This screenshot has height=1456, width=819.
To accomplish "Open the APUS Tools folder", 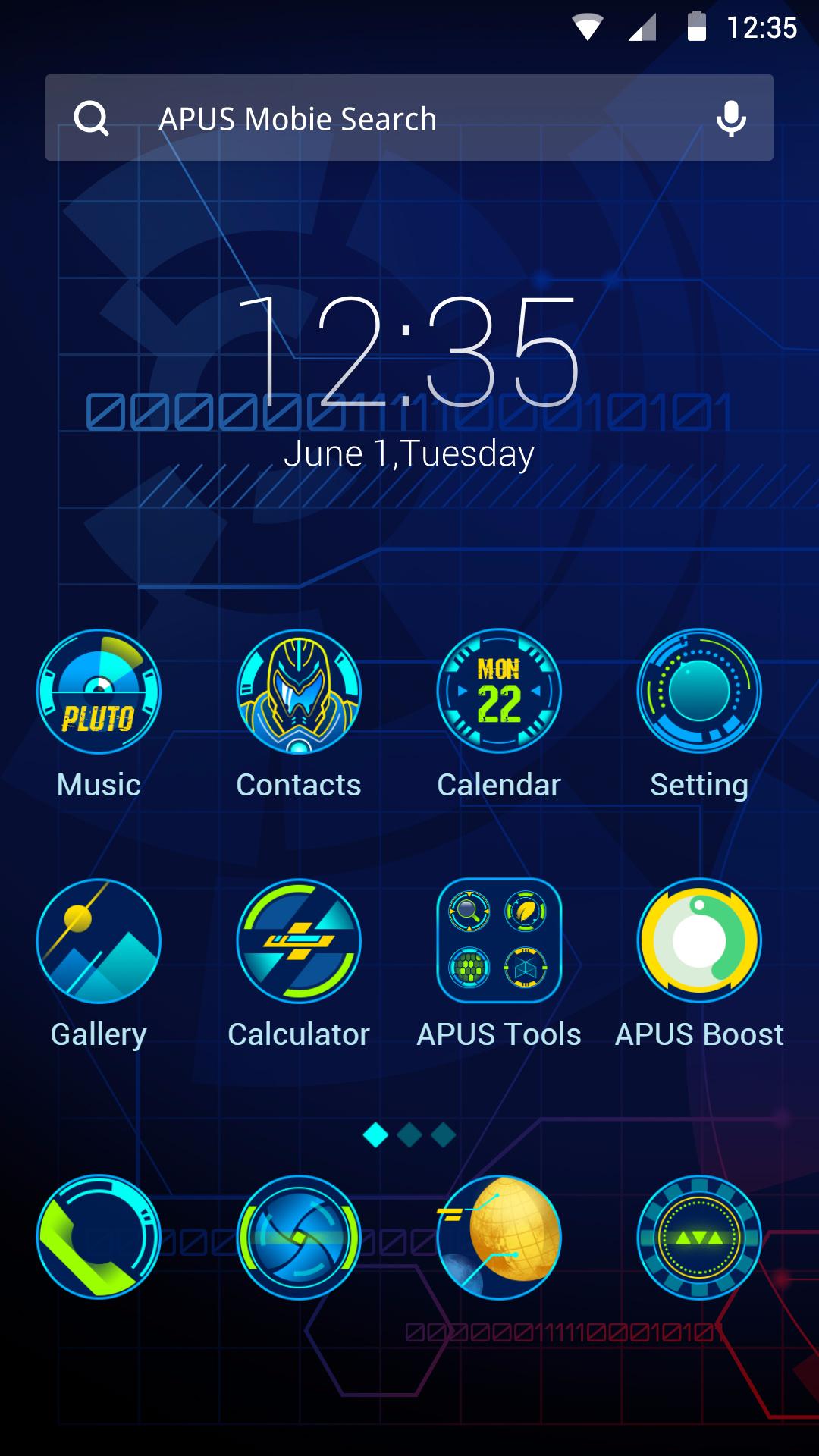I will coord(499,940).
